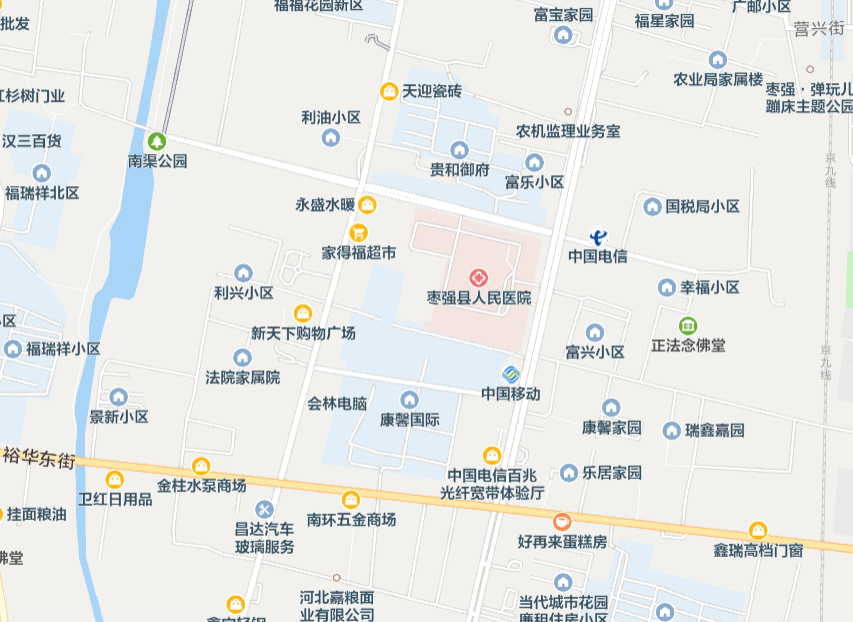Tap the 贵和御府 residence marker
853x622 pixels.
[x=459, y=150]
